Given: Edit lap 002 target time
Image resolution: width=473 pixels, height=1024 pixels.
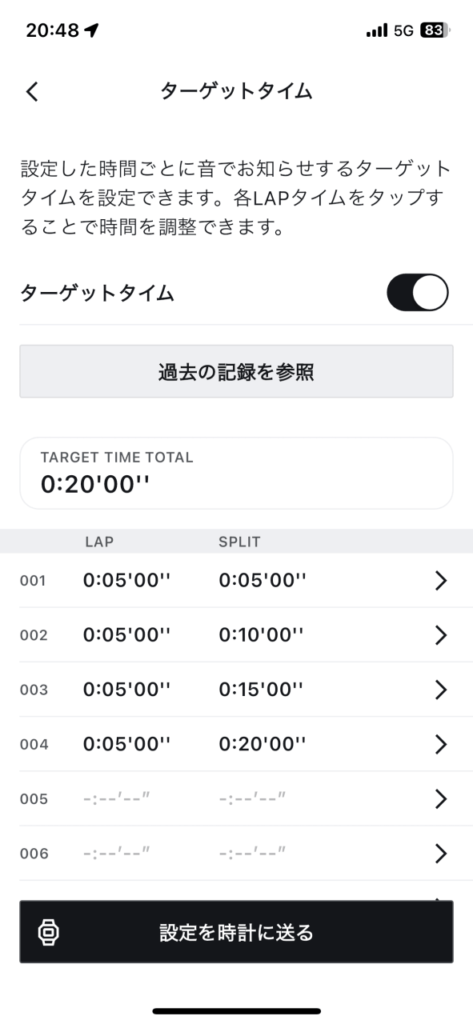Looking at the screenshot, I should pyautogui.click(x=236, y=635).
